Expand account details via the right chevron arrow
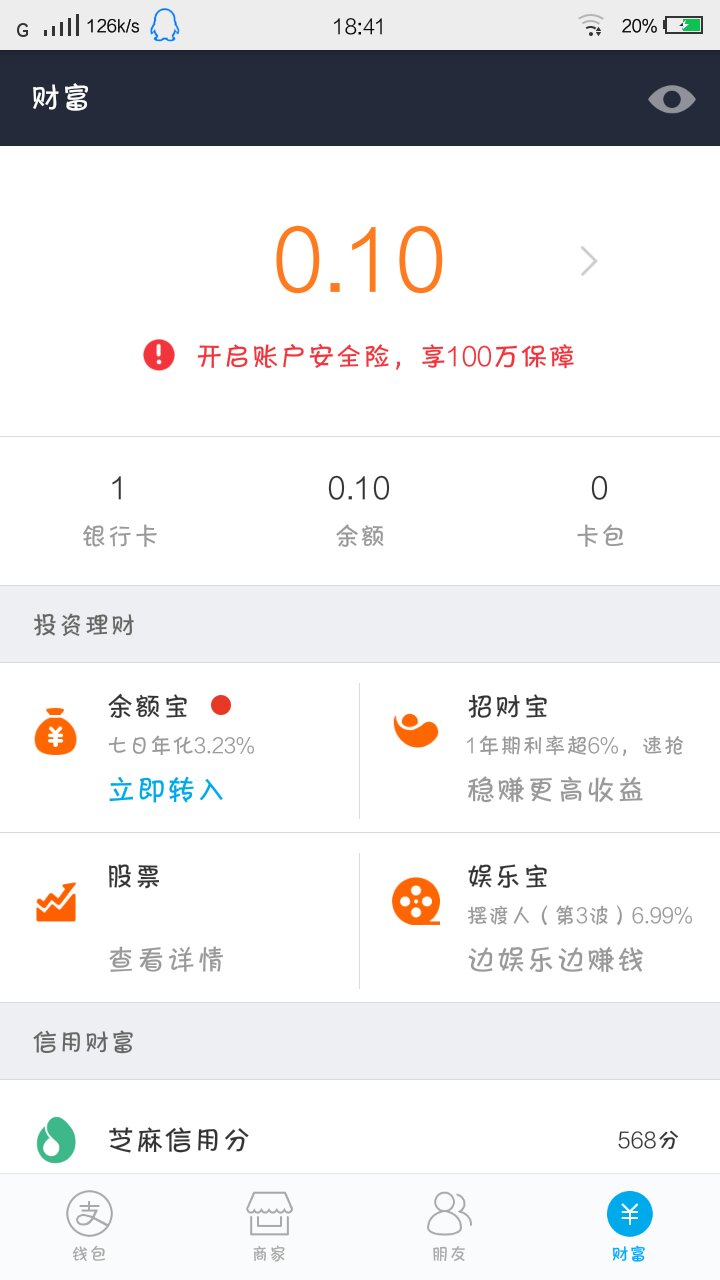The width and height of the screenshot is (720, 1280). coord(588,260)
